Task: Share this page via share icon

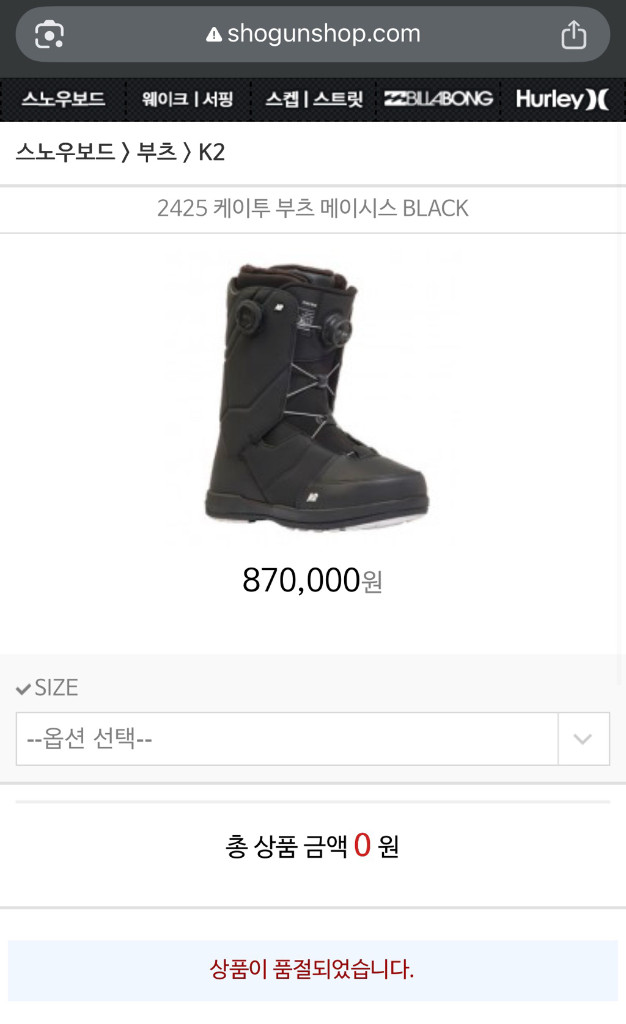Action: [x=573, y=35]
